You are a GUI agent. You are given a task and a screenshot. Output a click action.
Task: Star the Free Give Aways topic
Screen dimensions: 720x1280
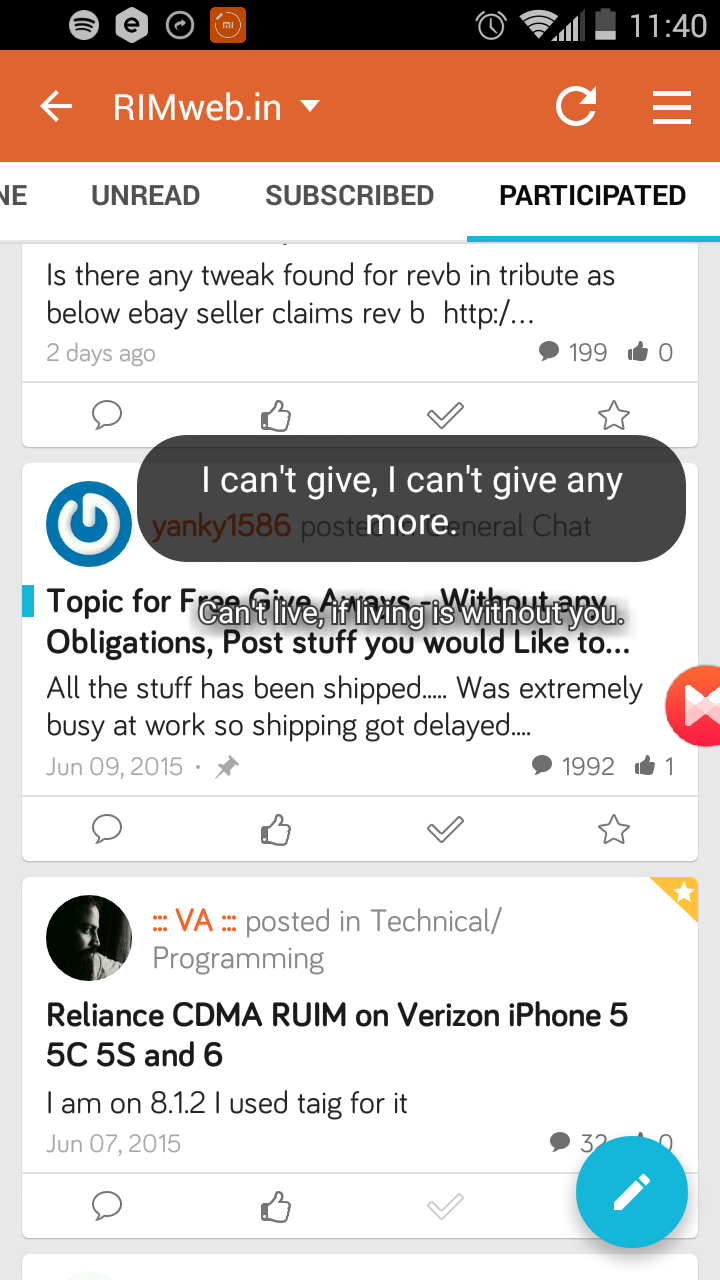click(x=614, y=829)
